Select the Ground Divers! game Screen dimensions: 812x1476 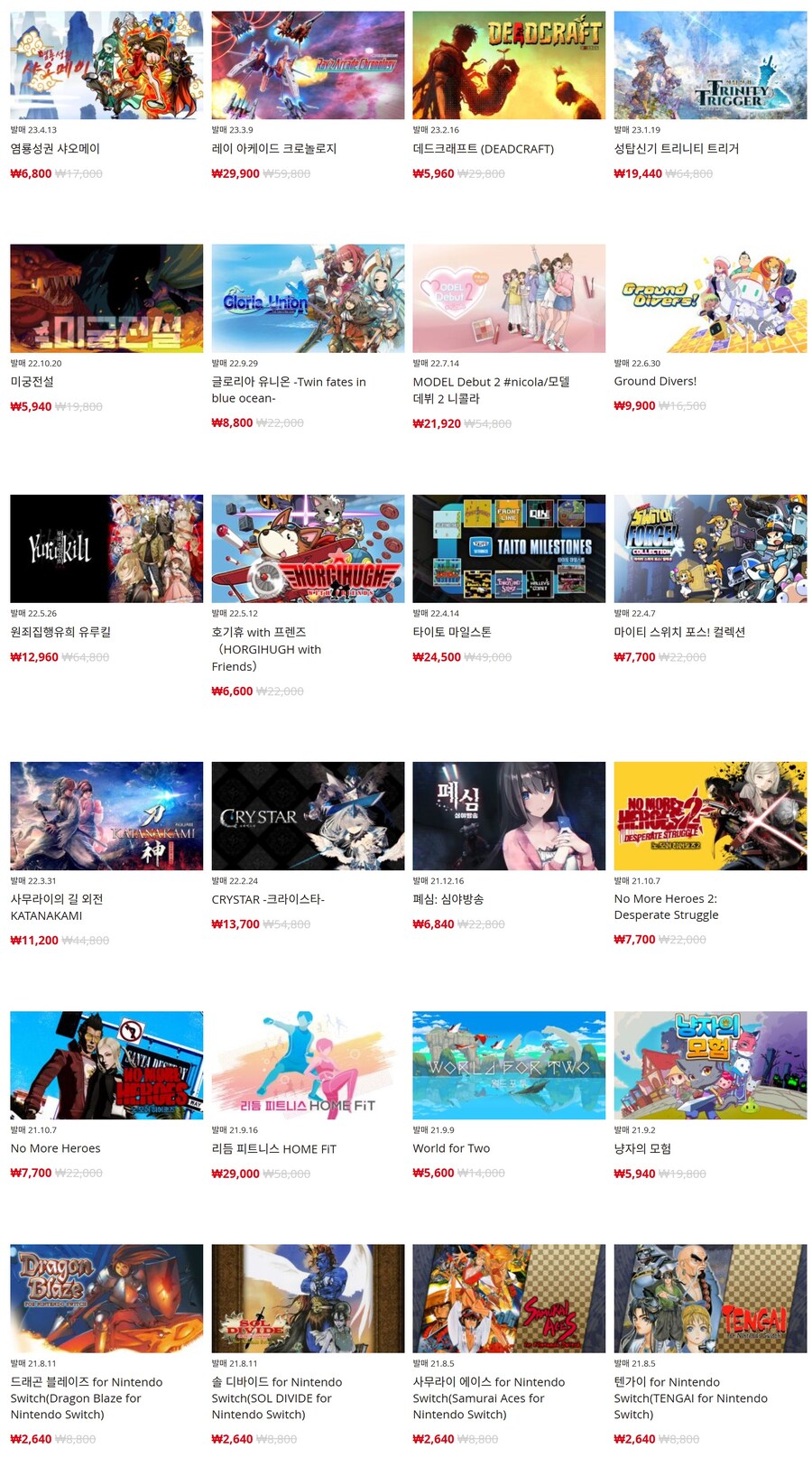[x=710, y=299]
